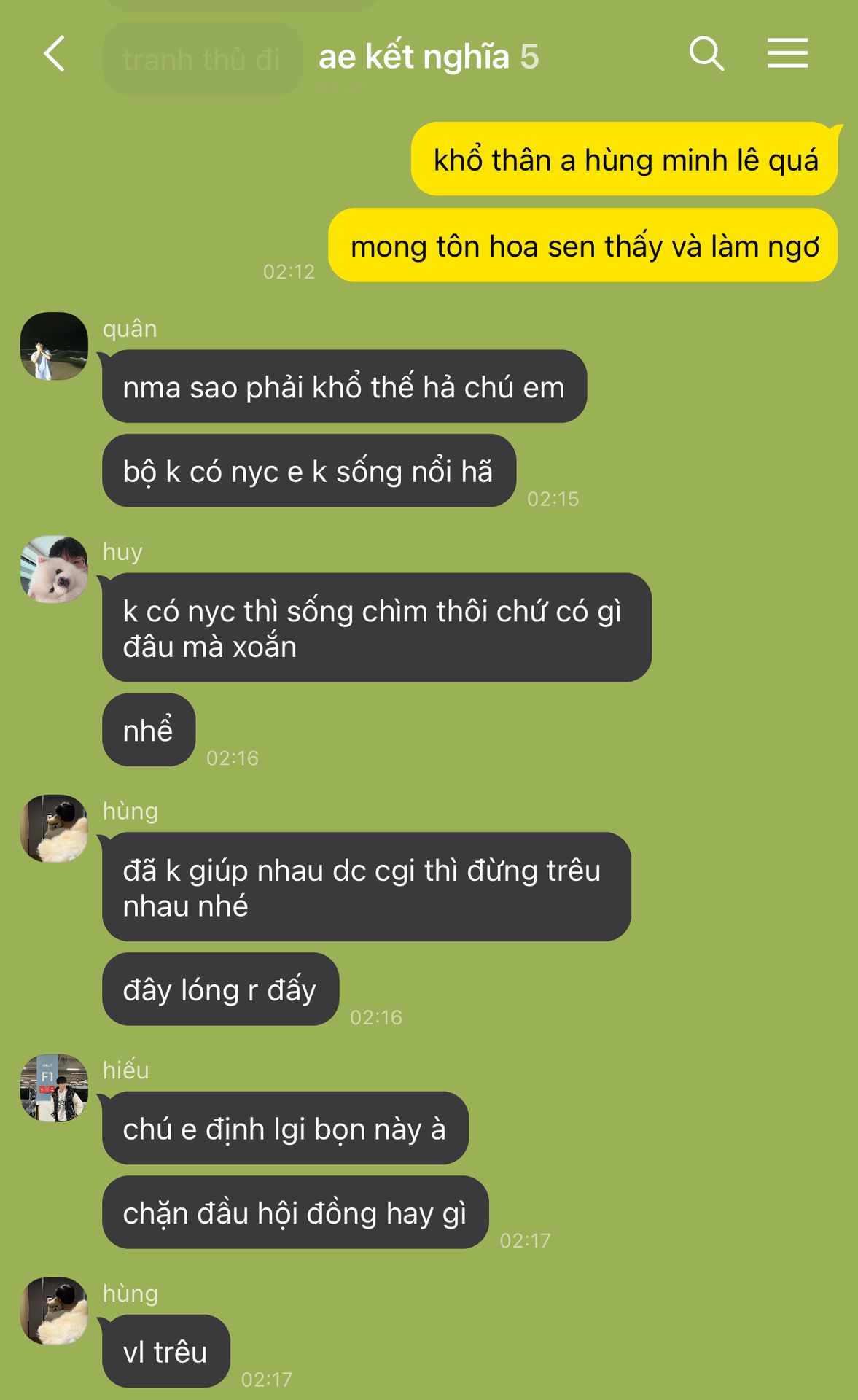Tap hiếu's avatar photo
Screen dimensions: 858x1400
coord(54,1087)
